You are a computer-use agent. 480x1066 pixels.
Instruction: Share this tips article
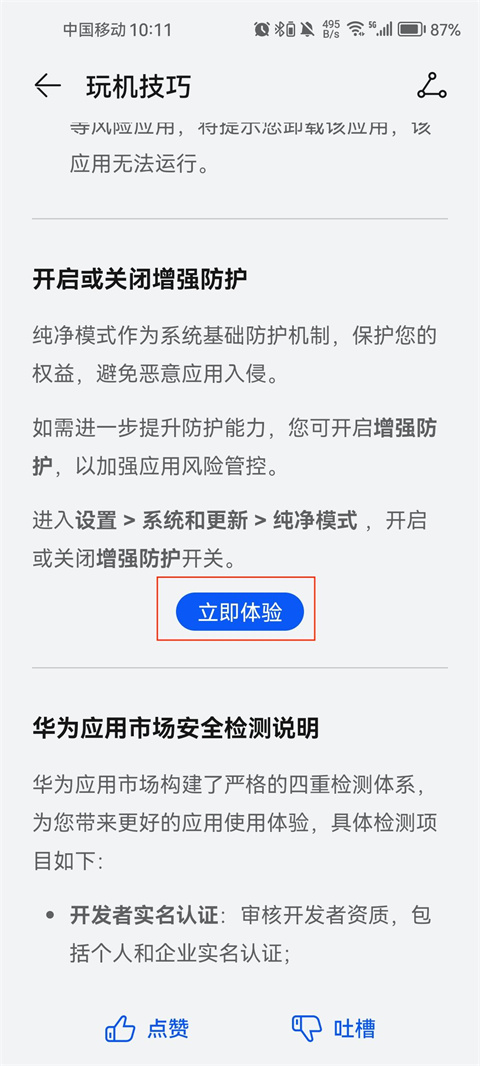[x=432, y=86]
